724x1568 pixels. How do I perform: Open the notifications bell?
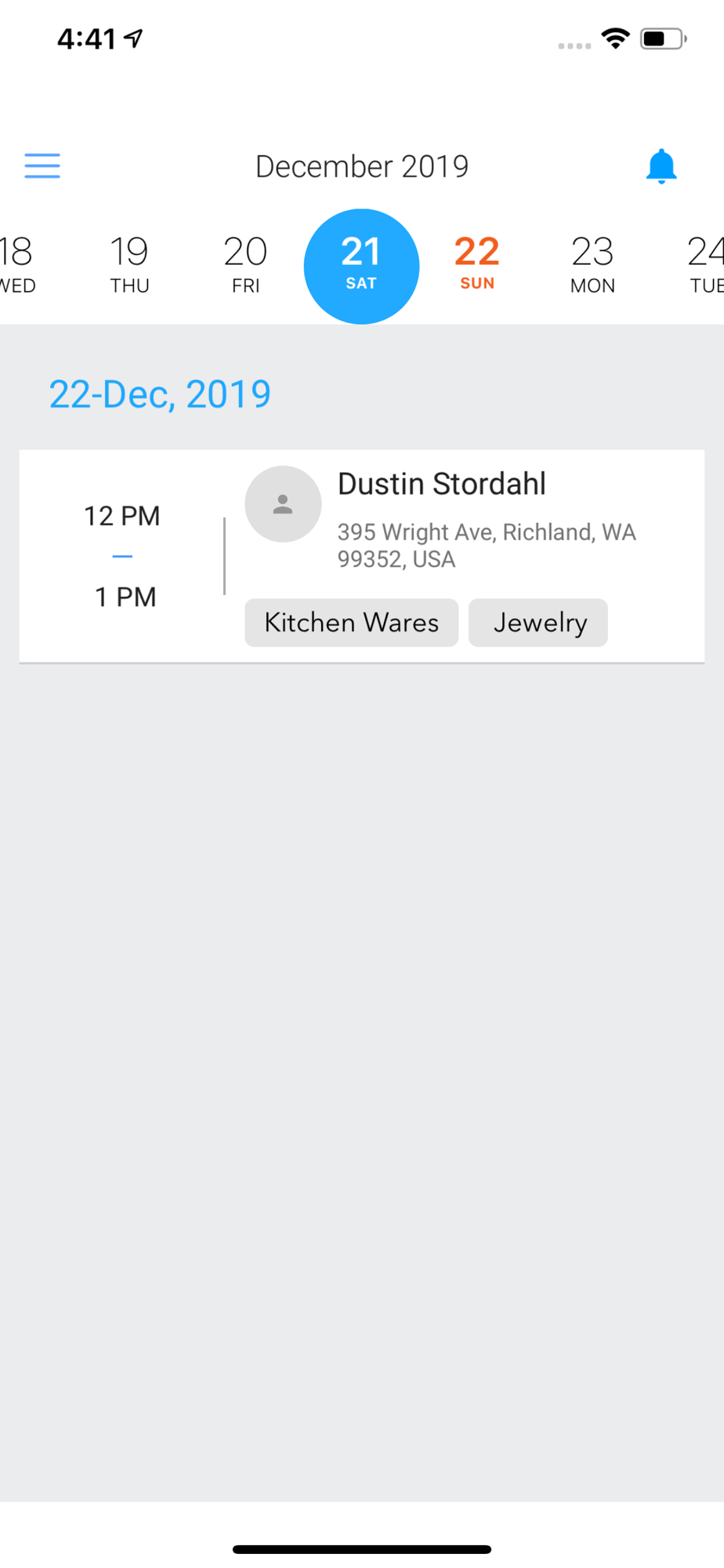click(661, 166)
